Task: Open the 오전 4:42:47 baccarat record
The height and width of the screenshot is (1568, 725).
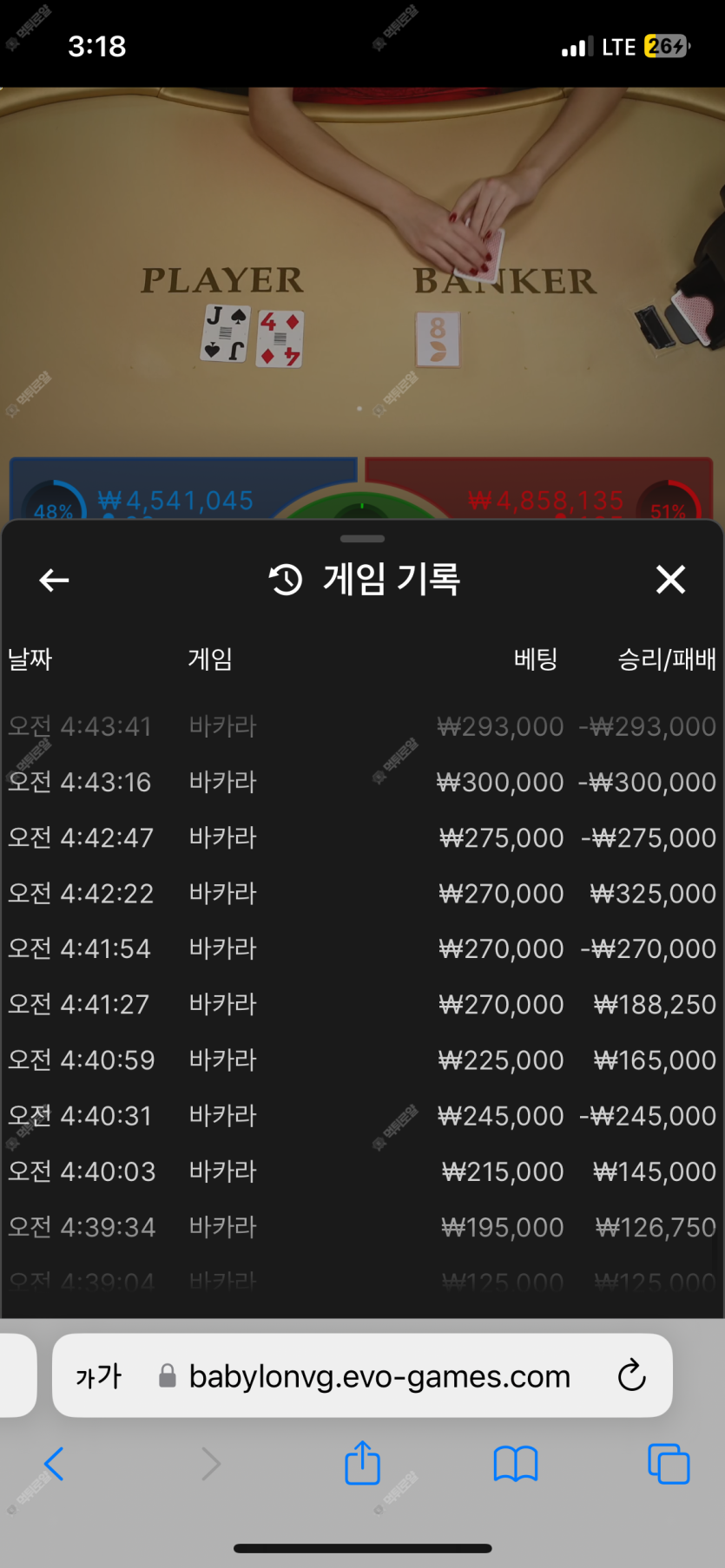Action: tap(362, 837)
